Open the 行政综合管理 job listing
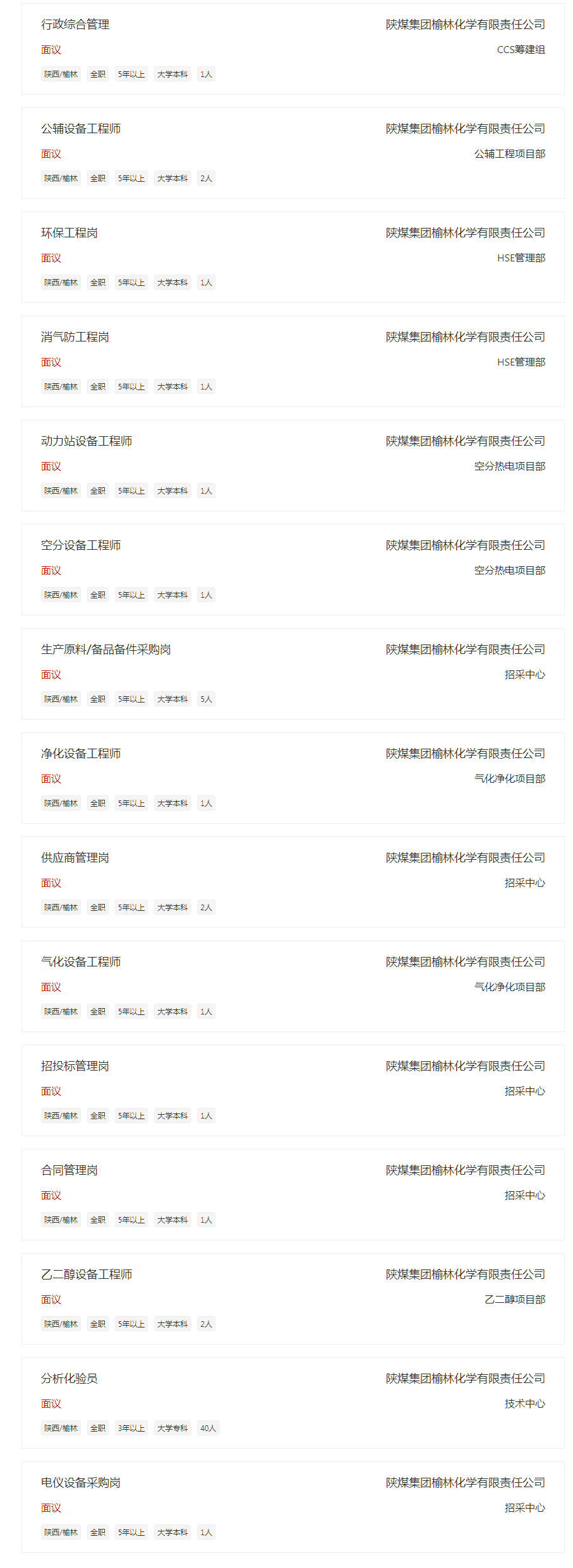This screenshot has height=1568, width=573. pos(75,25)
